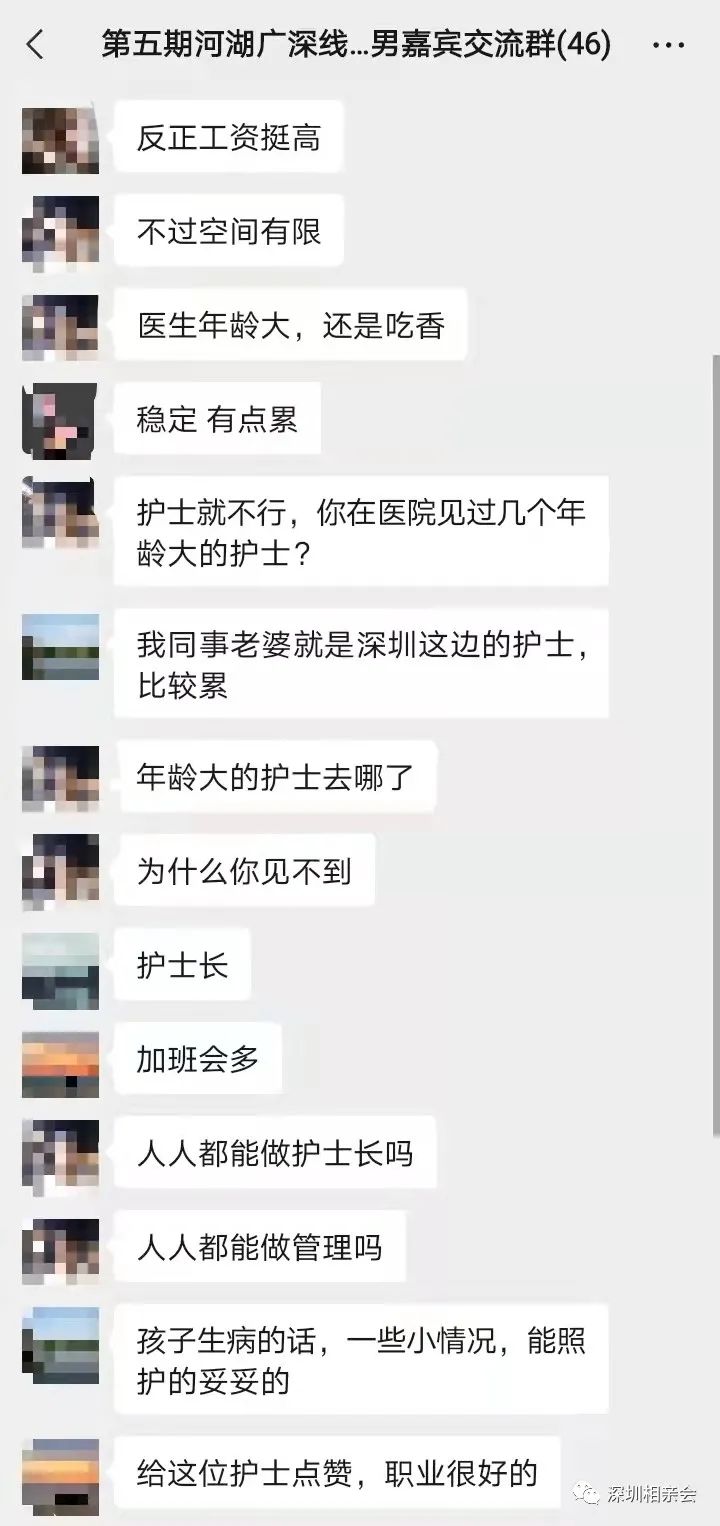
Task: View profile of sender of 稳定 有点累
Action: [x=60, y=420]
